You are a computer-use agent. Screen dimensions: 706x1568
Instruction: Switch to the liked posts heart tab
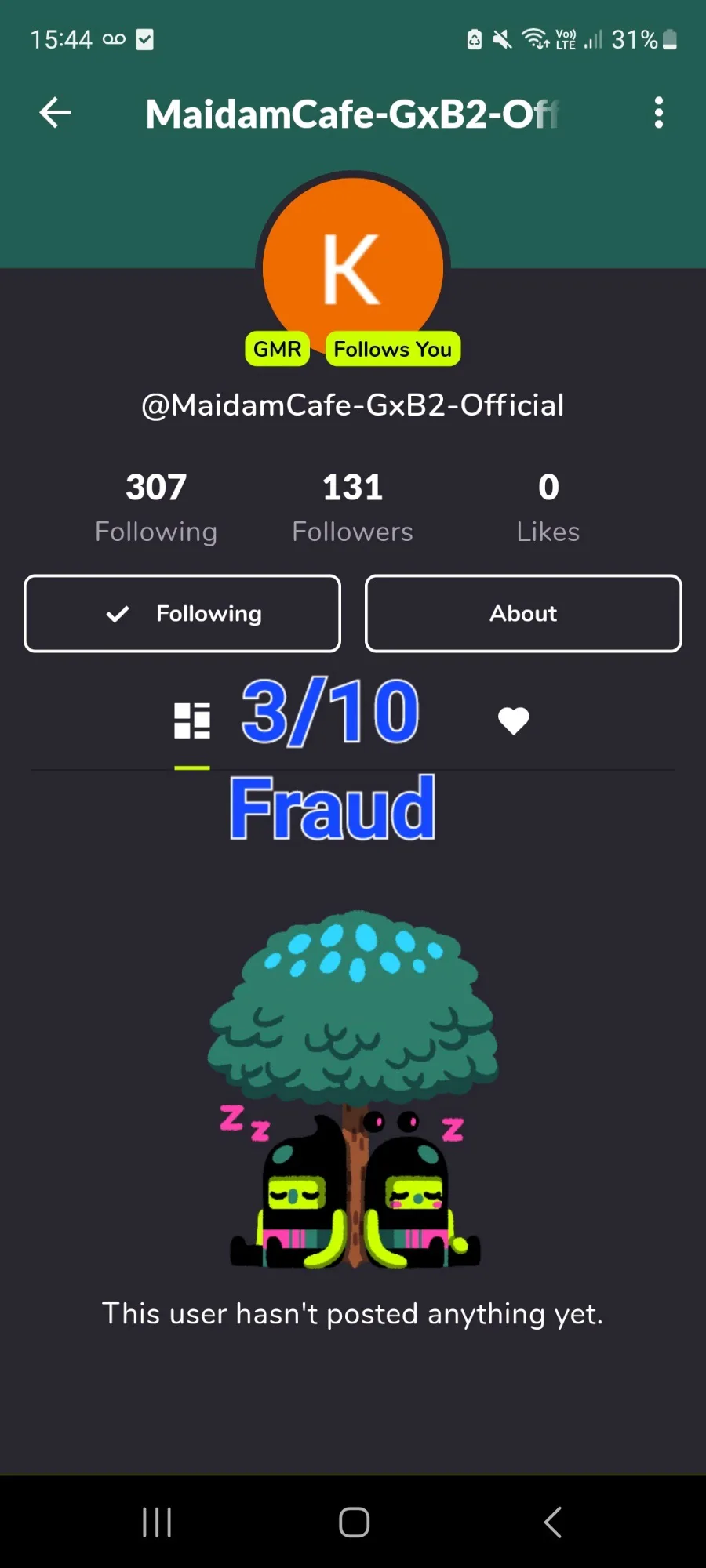click(x=514, y=720)
